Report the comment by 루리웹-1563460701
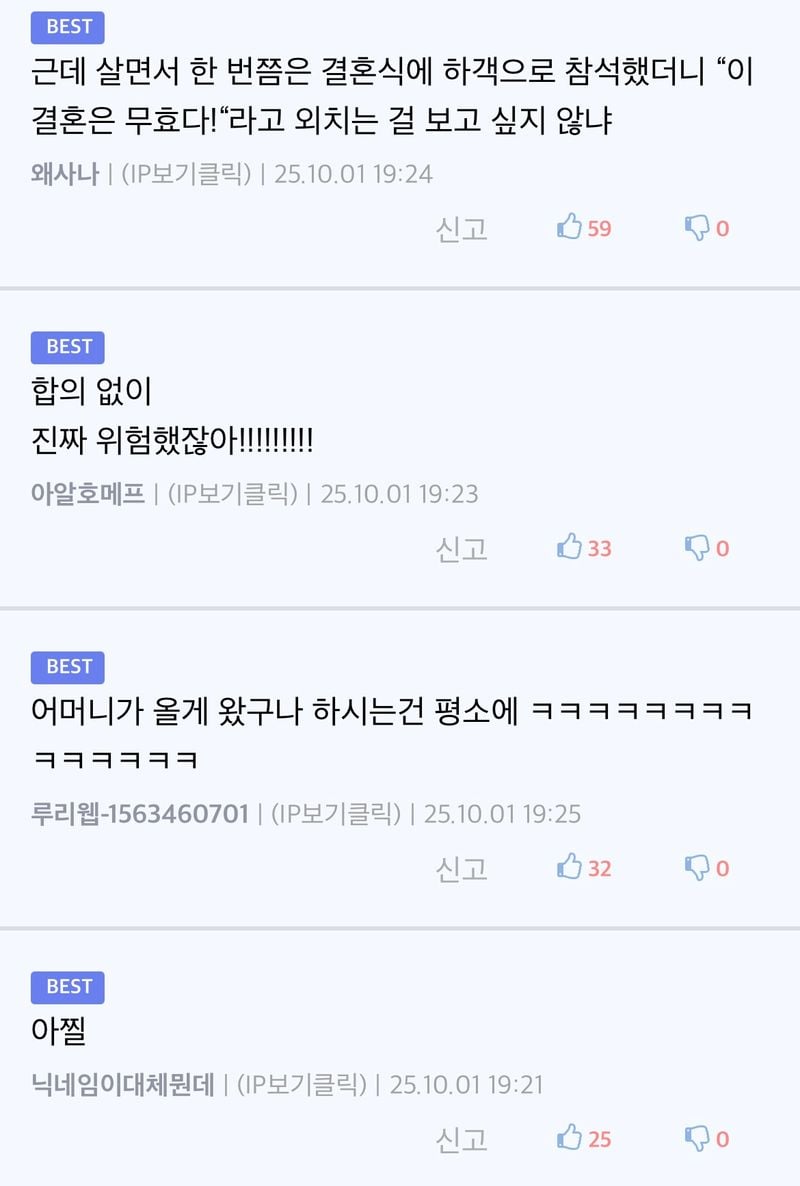This screenshot has width=800, height=1186. coord(461,869)
